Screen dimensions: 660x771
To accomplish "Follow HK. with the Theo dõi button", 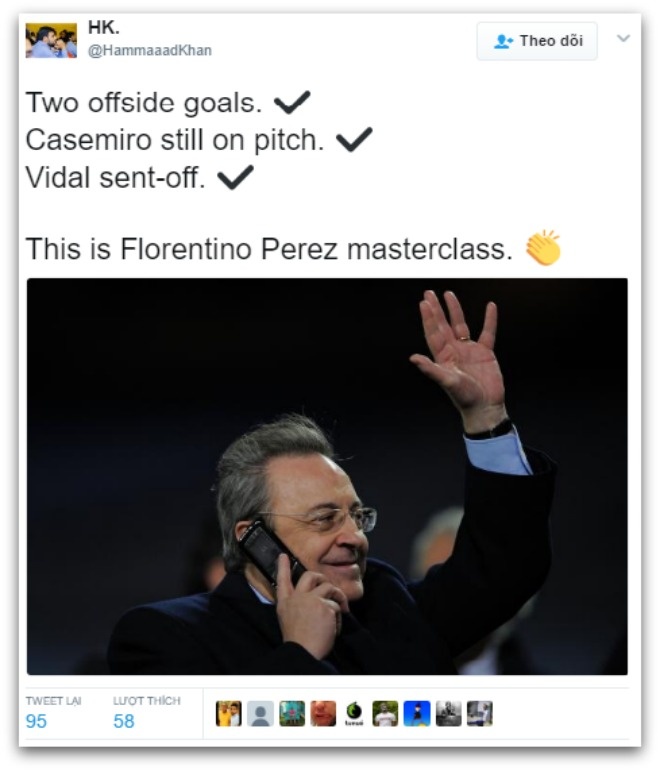I will tap(536, 41).
